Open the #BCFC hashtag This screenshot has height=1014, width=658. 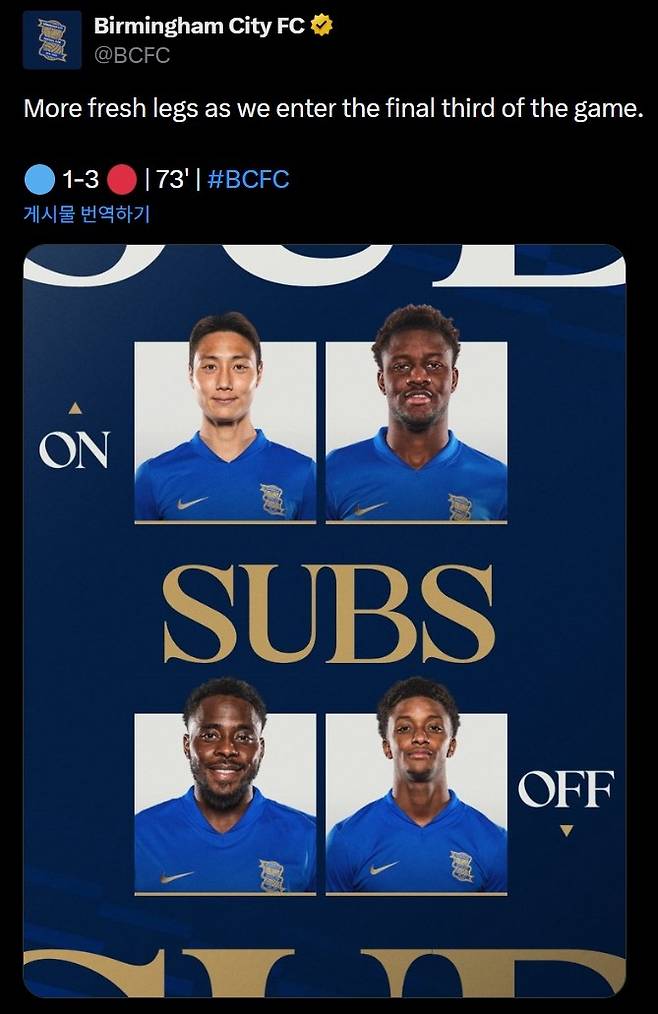[x=248, y=180]
